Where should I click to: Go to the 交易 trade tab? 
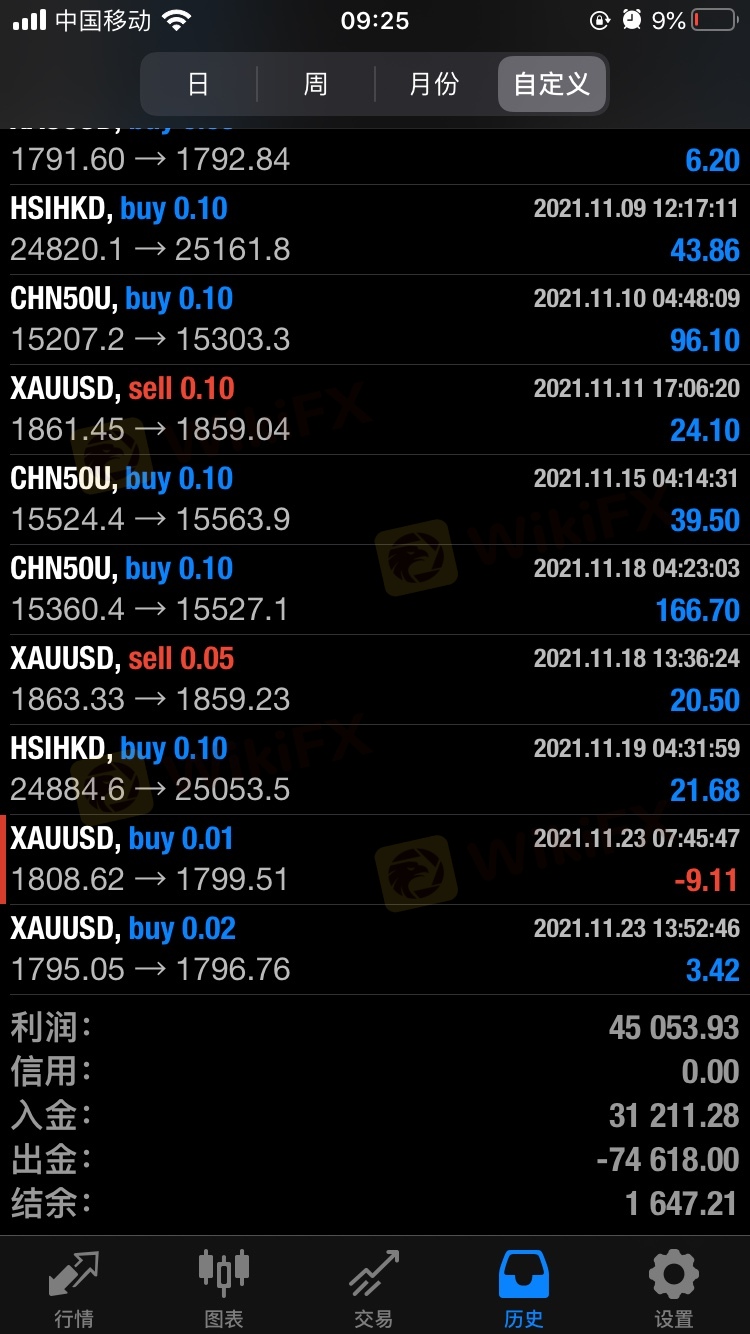[374, 1288]
